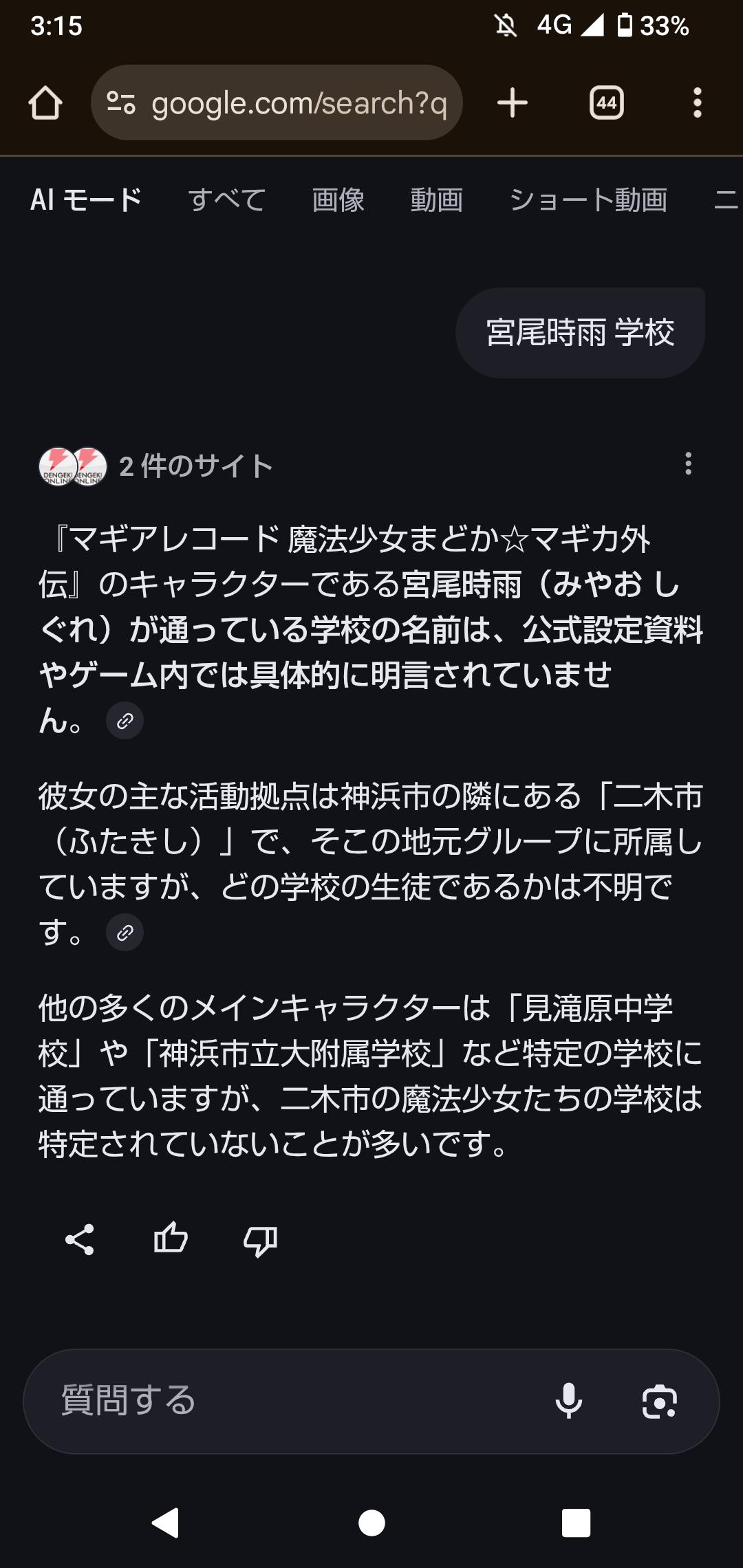Switch to the 動画 tab
This screenshot has width=743, height=1568.
[x=436, y=200]
